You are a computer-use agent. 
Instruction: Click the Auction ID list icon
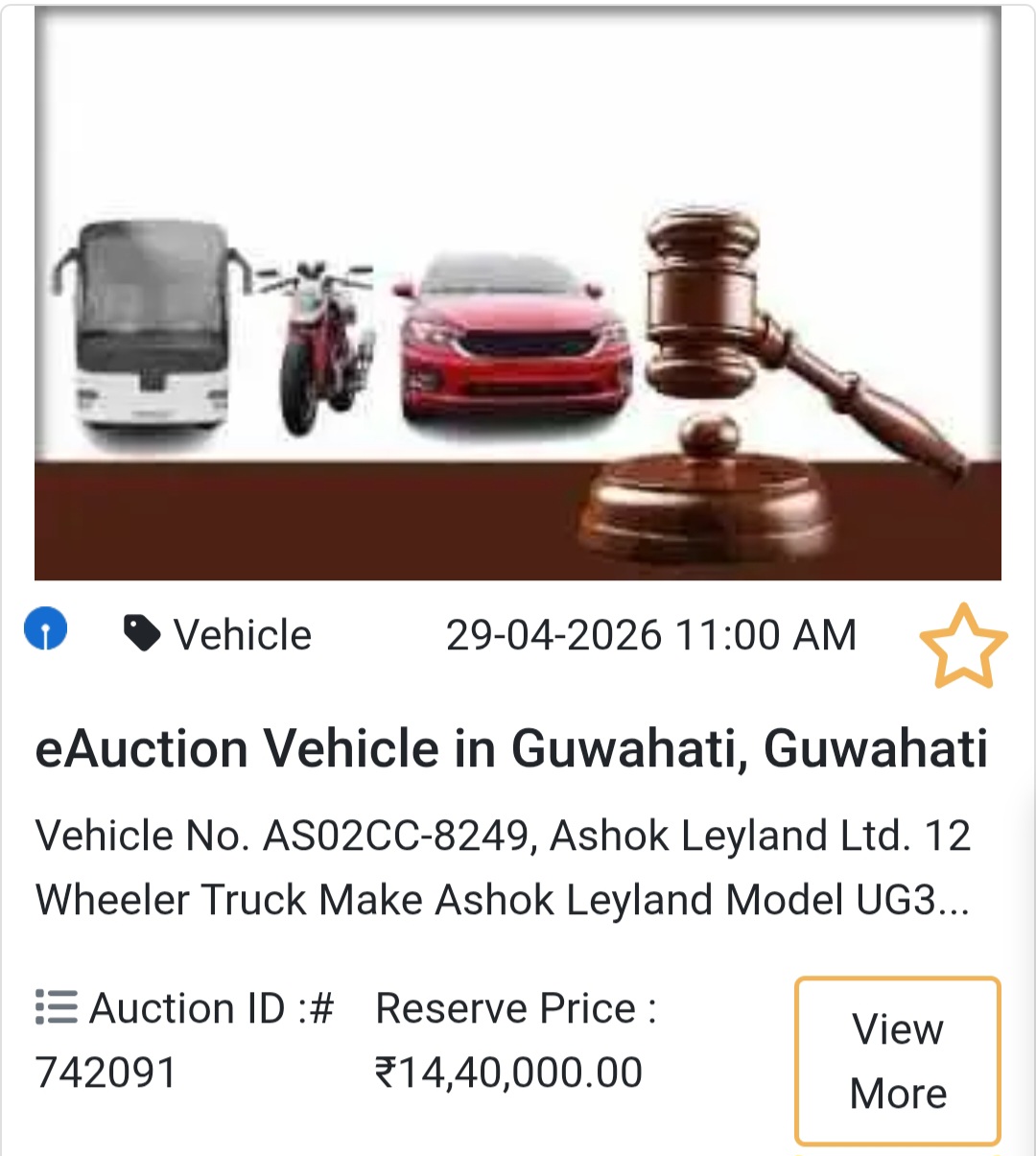pos(55,1006)
